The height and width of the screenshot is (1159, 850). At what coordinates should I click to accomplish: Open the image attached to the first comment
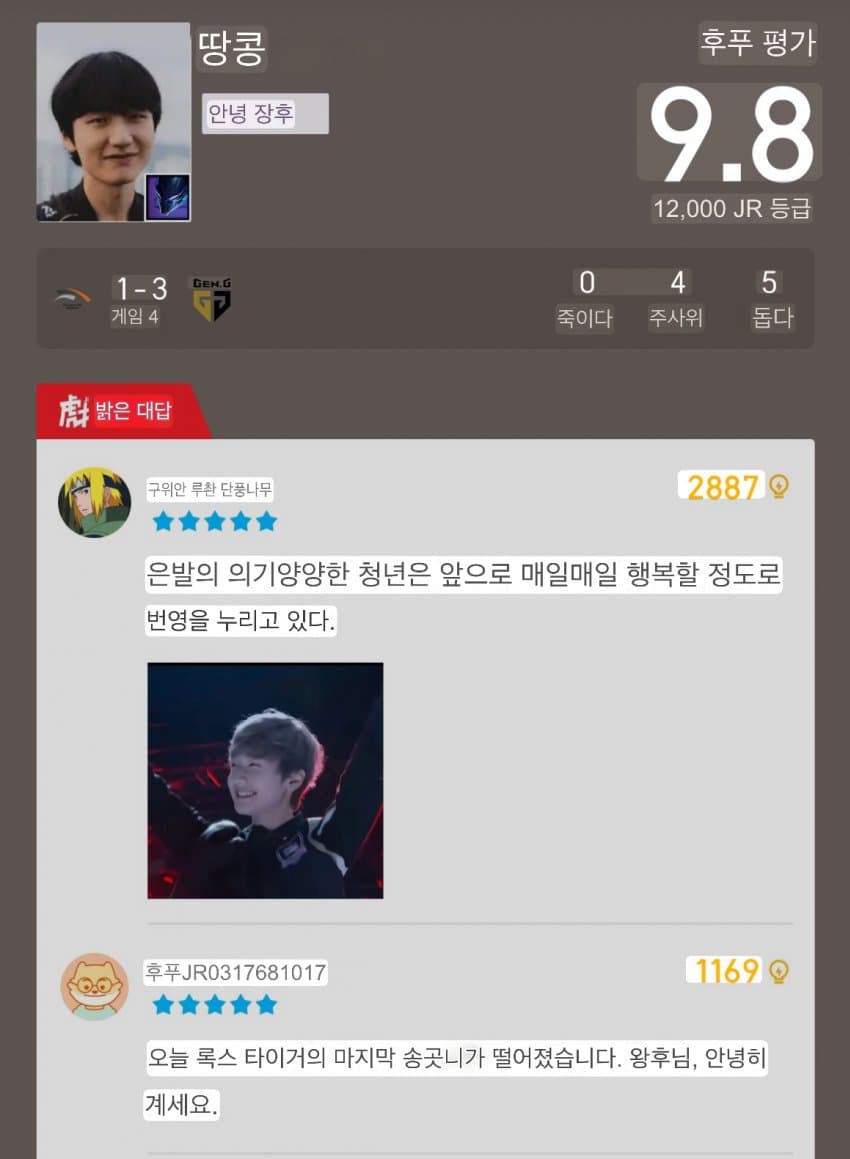[265, 780]
